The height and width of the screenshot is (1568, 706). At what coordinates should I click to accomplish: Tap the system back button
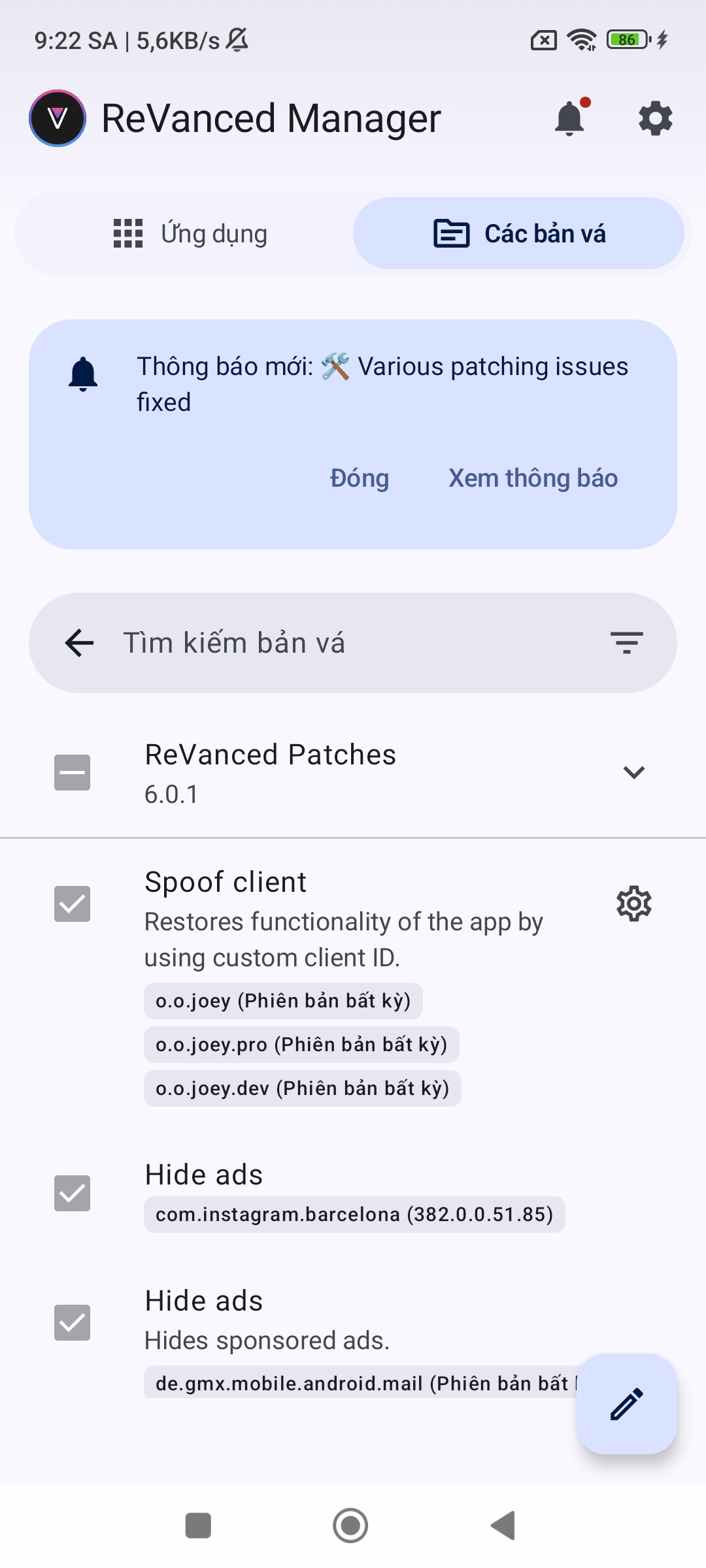coord(503,1526)
